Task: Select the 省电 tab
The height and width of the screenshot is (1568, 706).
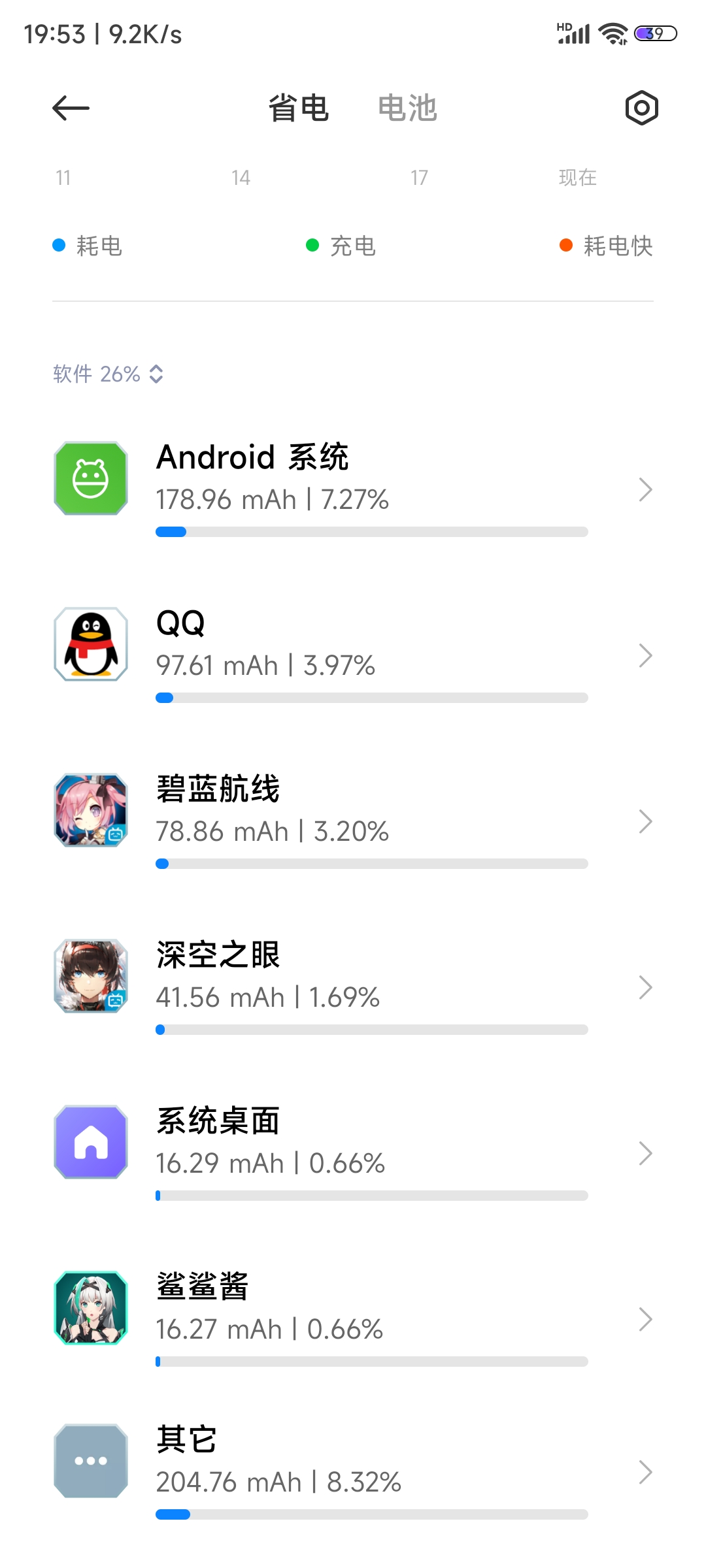Action: pos(299,108)
